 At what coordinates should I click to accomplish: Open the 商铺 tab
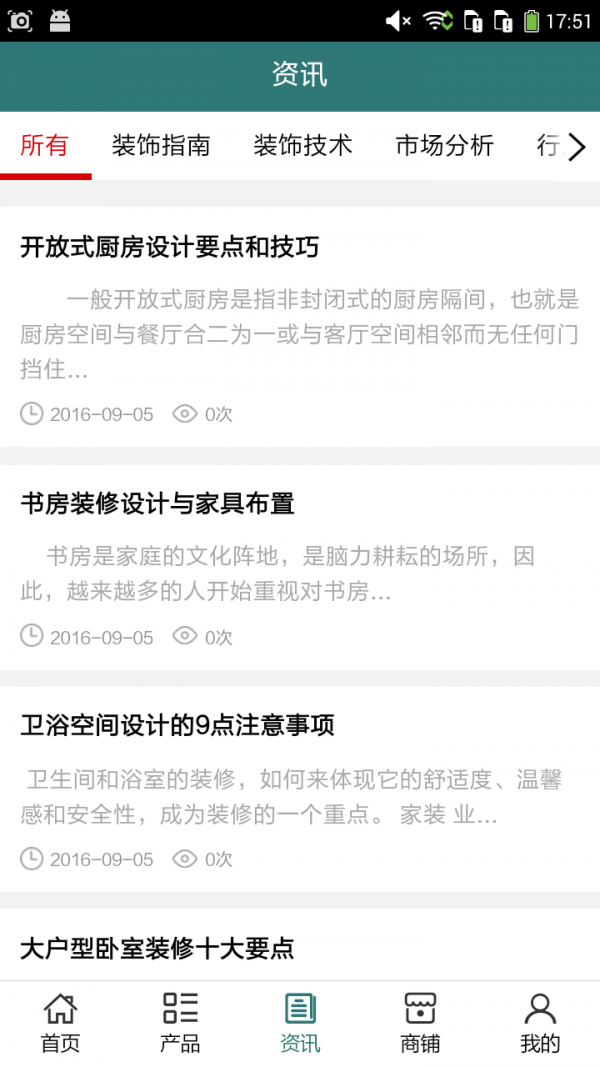420,1022
